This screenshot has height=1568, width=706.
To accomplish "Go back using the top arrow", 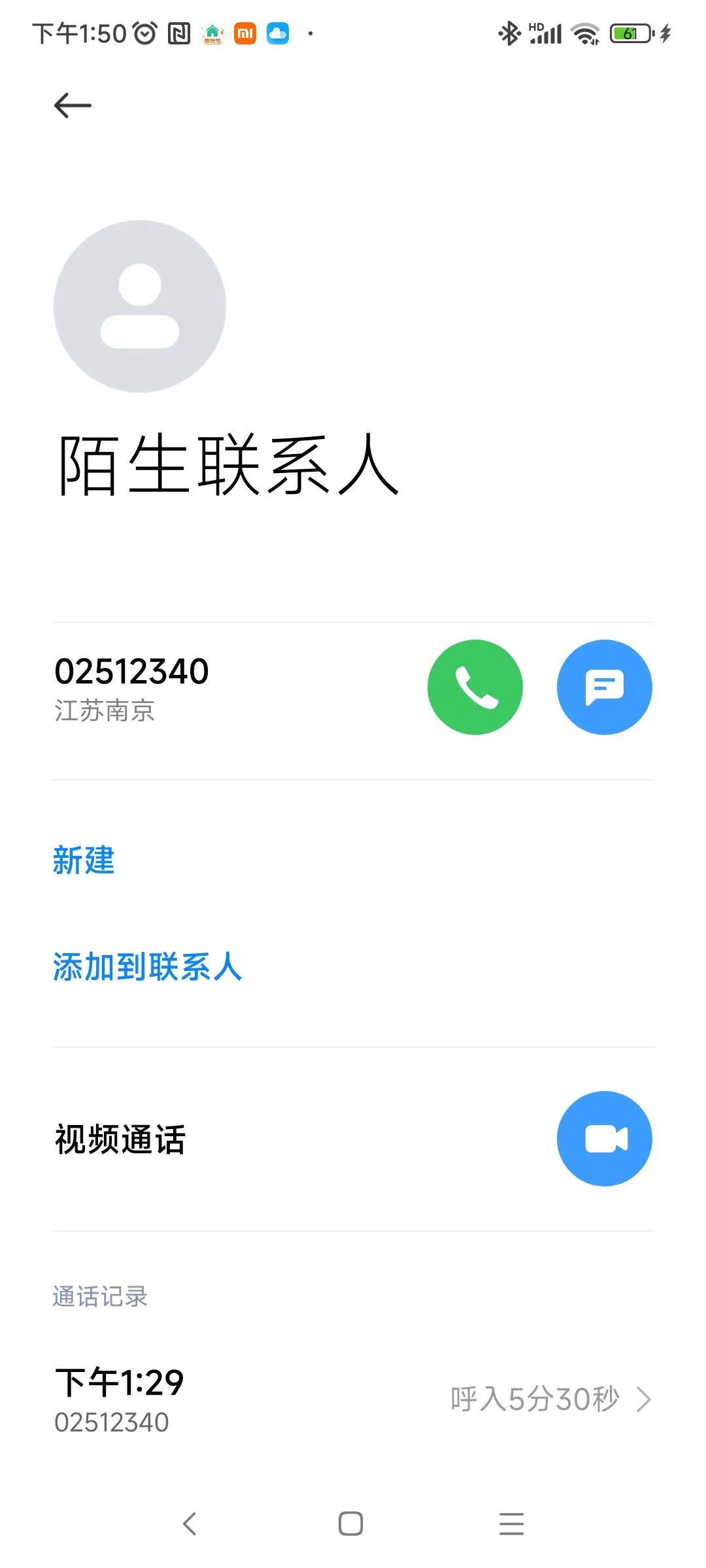I will coord(73,105).
